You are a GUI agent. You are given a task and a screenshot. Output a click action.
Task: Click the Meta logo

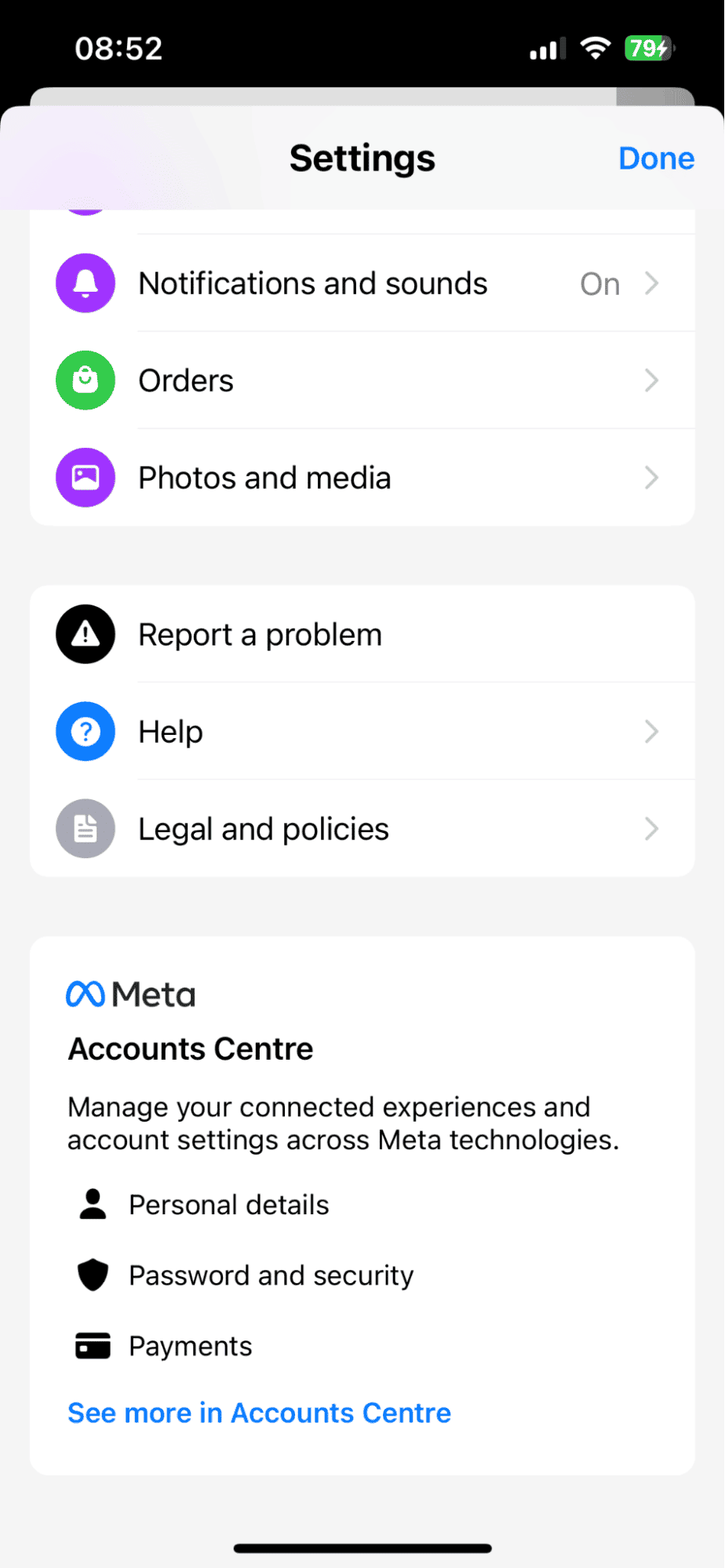pos(130,994)
